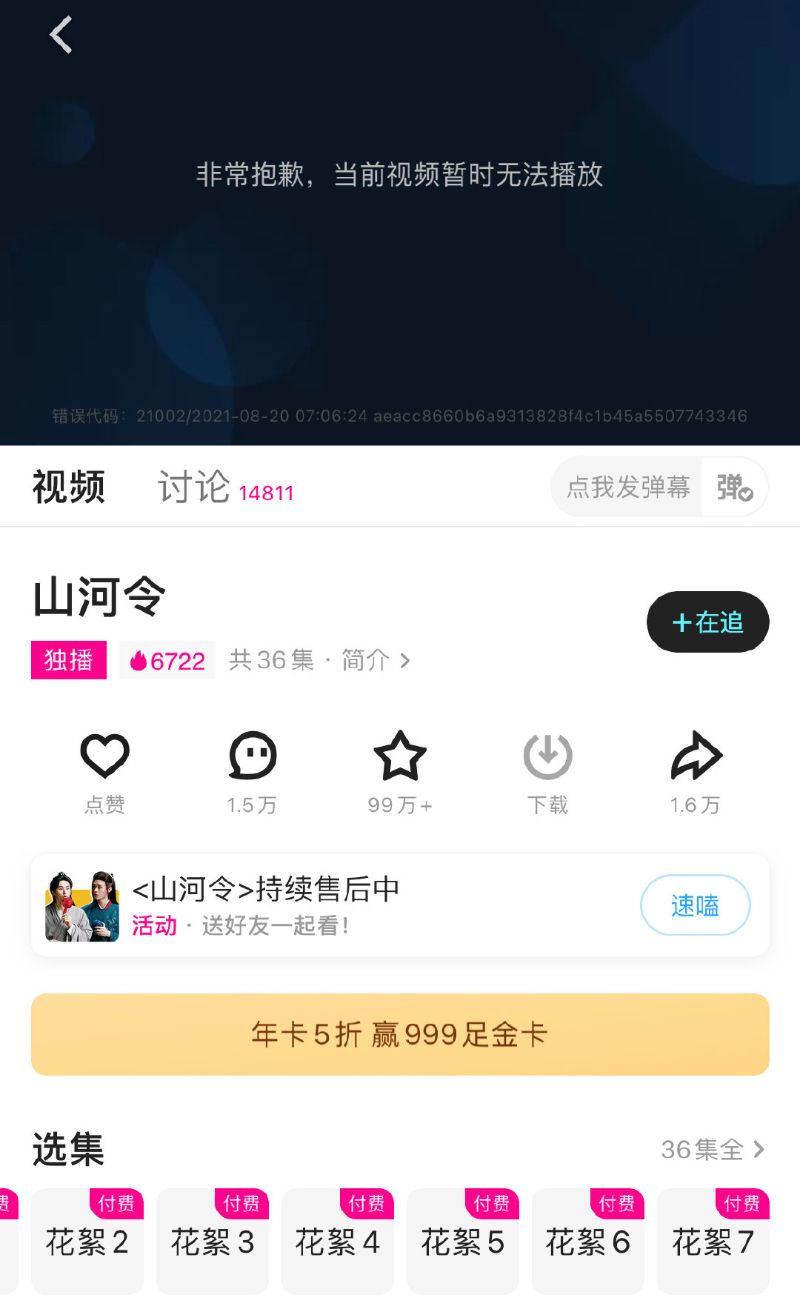Open the 点我发弹幕 input
800x1309 pixels.
[628, 487]
